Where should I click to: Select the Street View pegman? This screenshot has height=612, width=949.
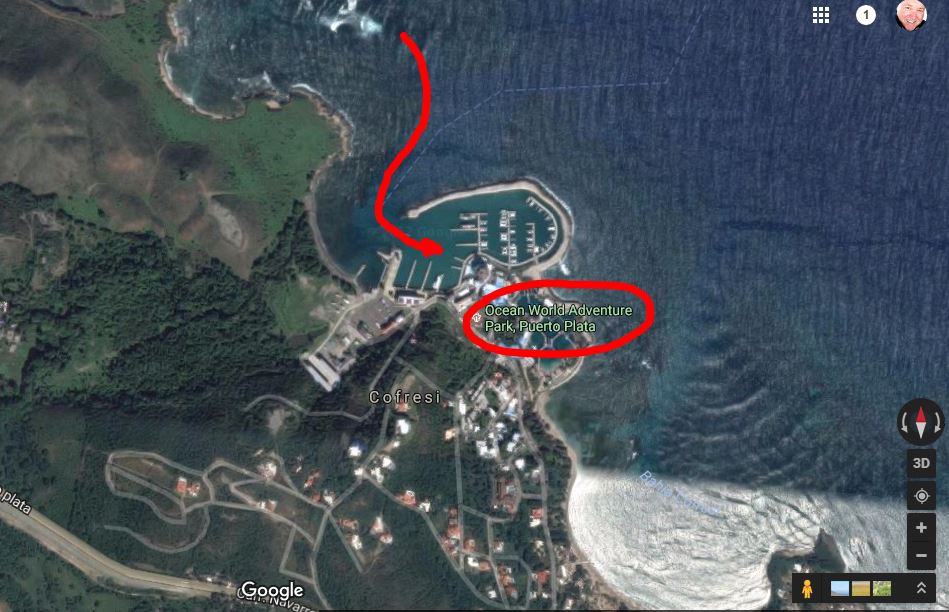click(x=807, y=588)
